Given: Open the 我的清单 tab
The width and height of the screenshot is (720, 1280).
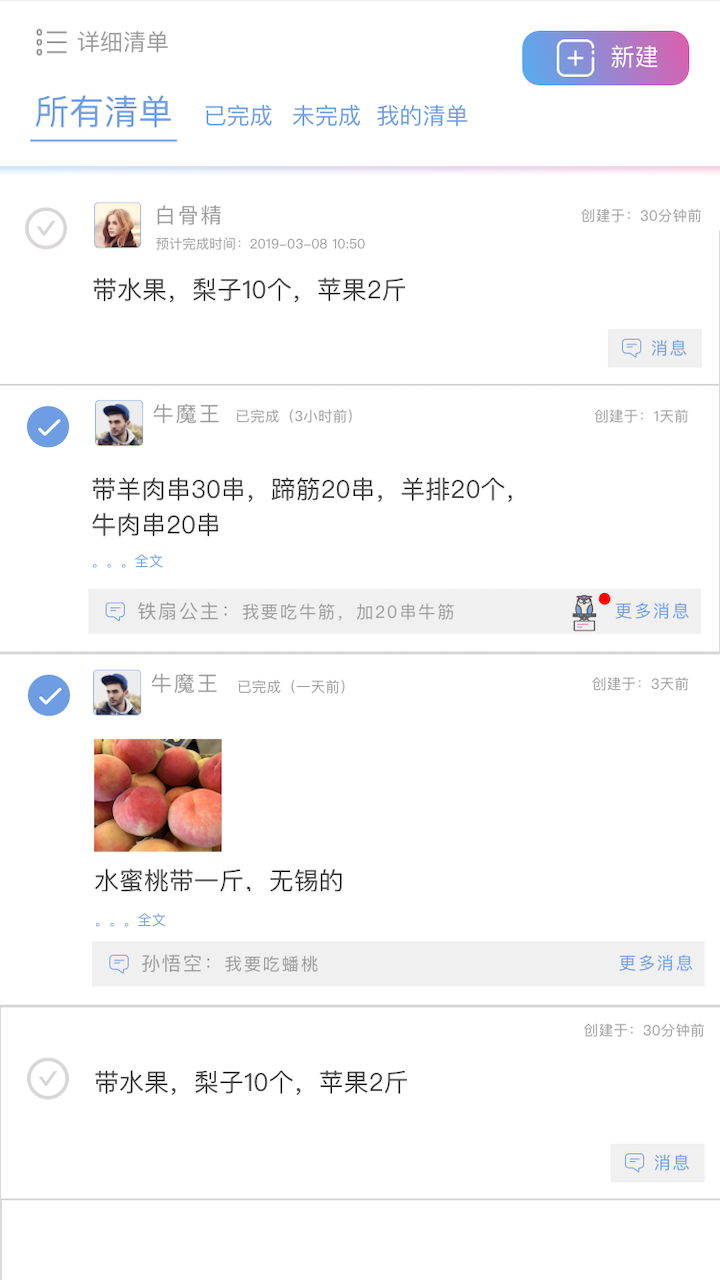Looking at the screenshot, I should pyautogui.click(x=421, y=116).
